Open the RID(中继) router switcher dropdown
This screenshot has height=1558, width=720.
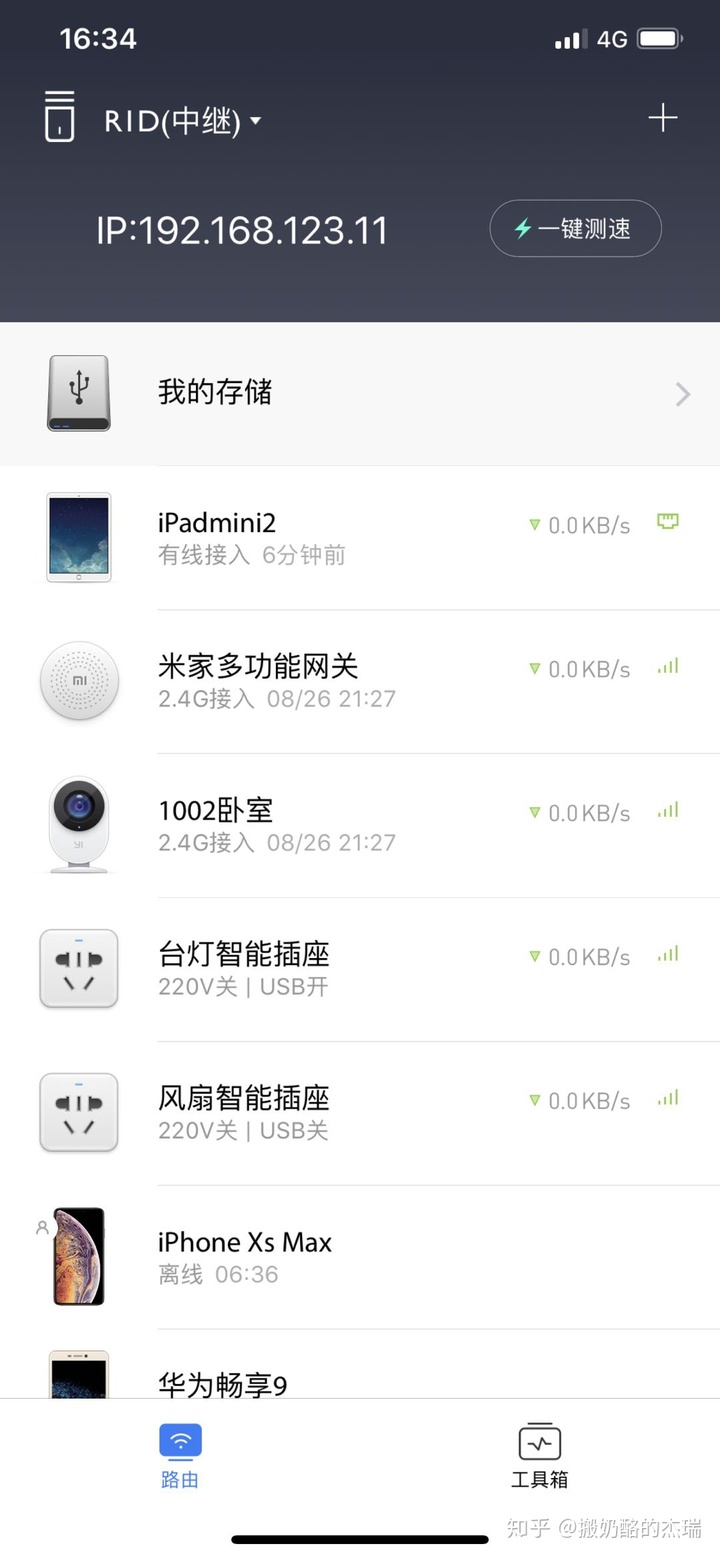[180, 120]
